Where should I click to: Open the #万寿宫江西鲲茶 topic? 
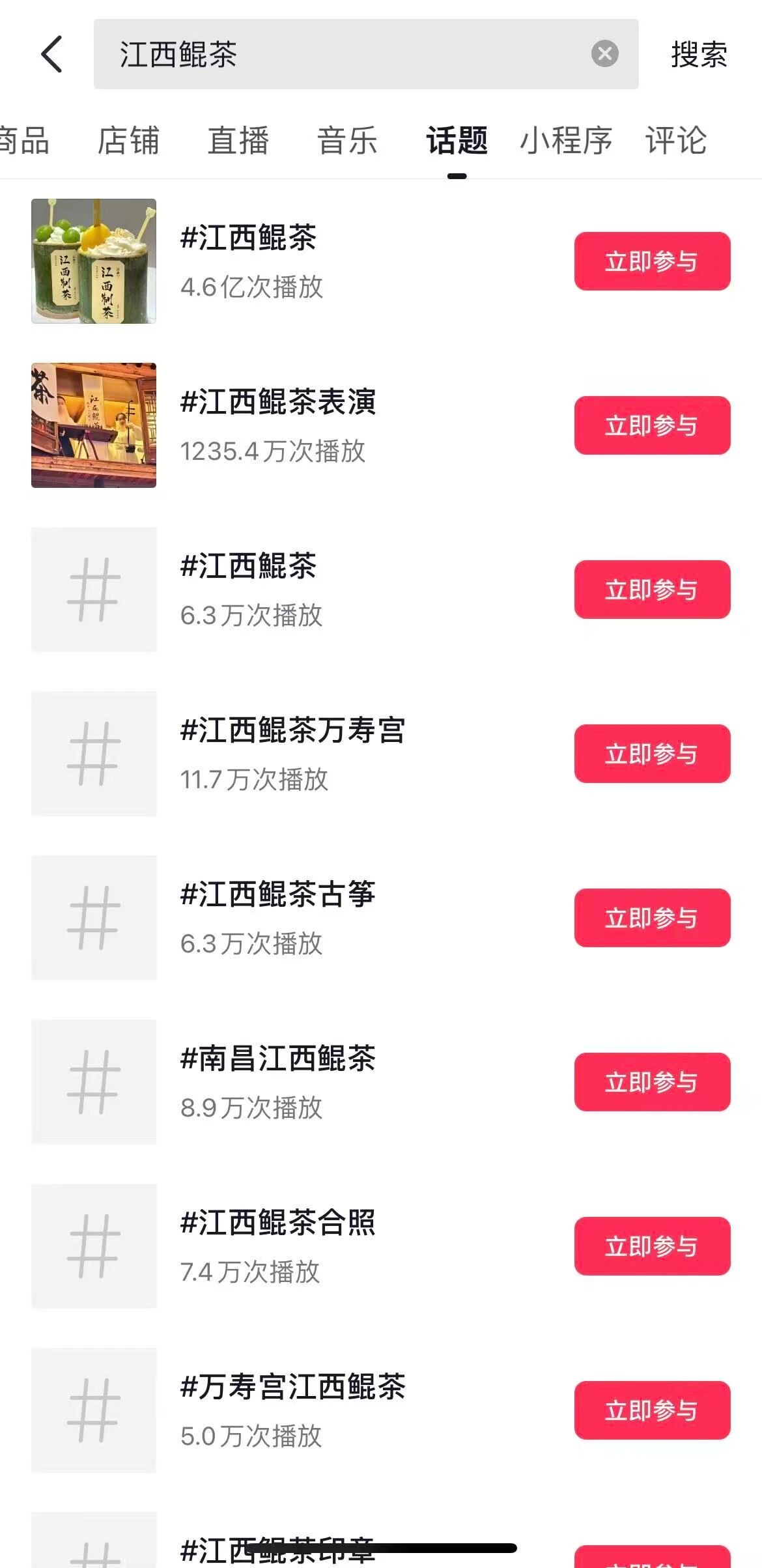click(293, 1386)
